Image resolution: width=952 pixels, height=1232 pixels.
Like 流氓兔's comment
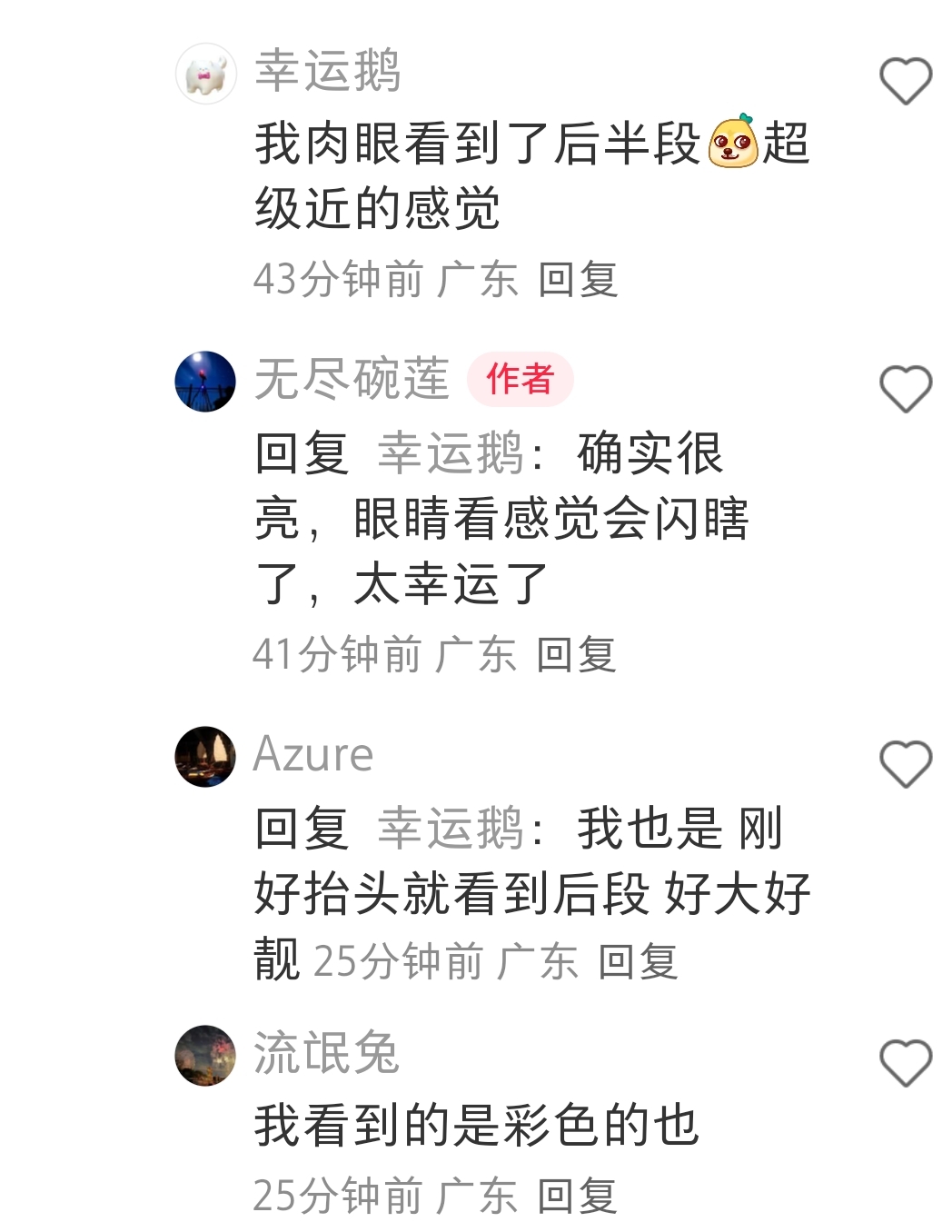(906, 1062)
